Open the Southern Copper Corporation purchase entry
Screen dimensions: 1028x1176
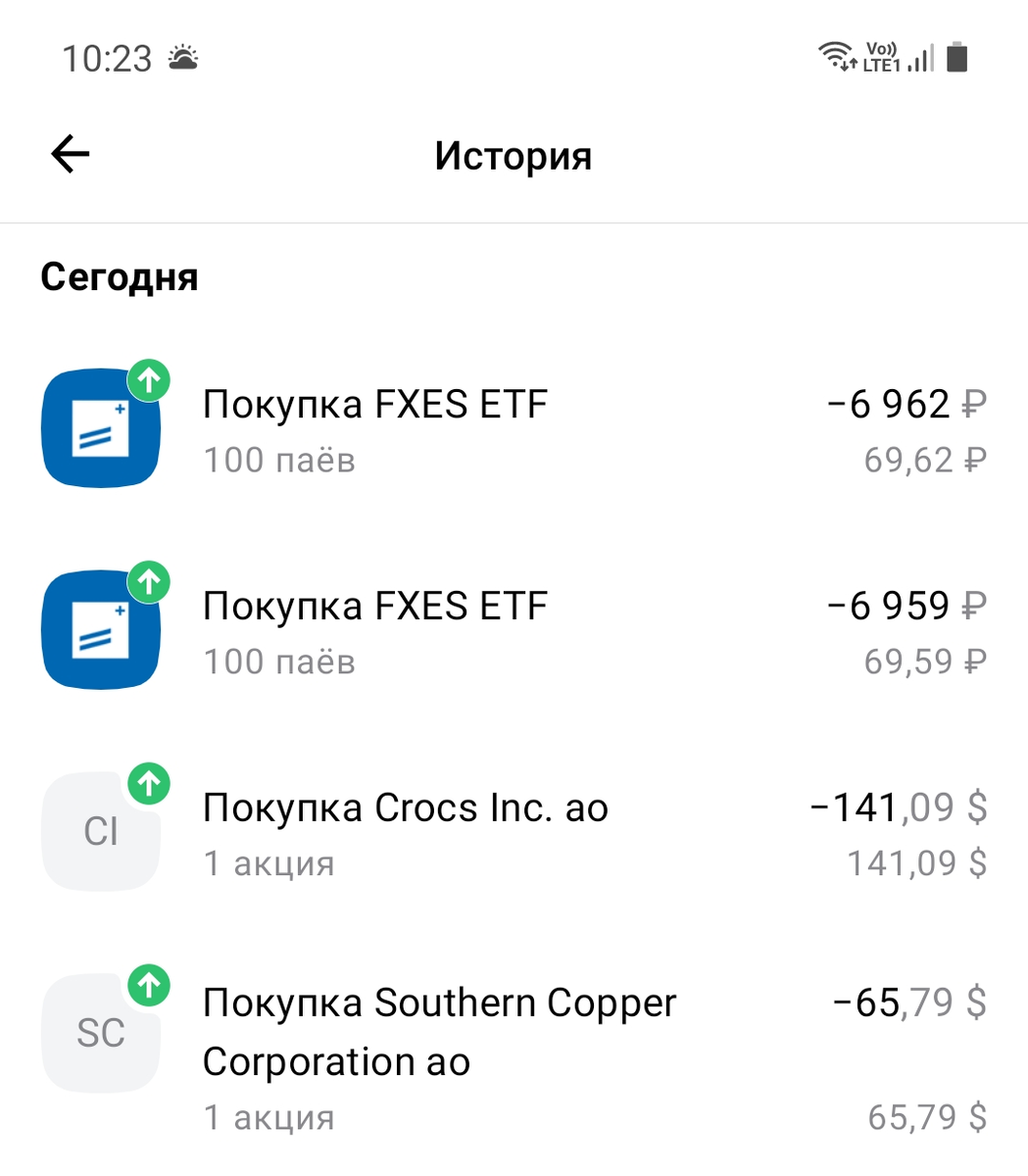coord(438,1029)
